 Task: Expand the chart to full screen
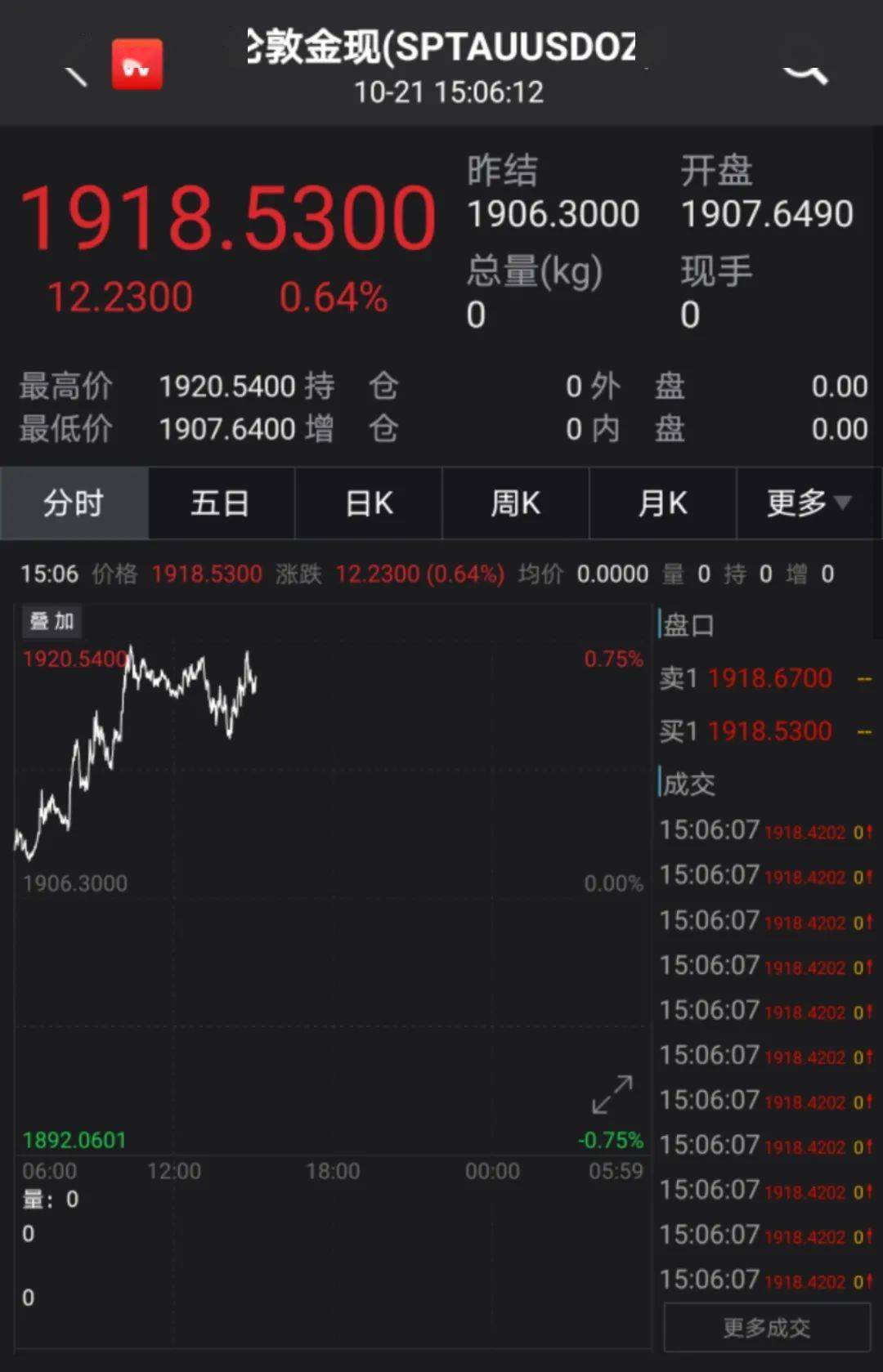[612, 1094]
